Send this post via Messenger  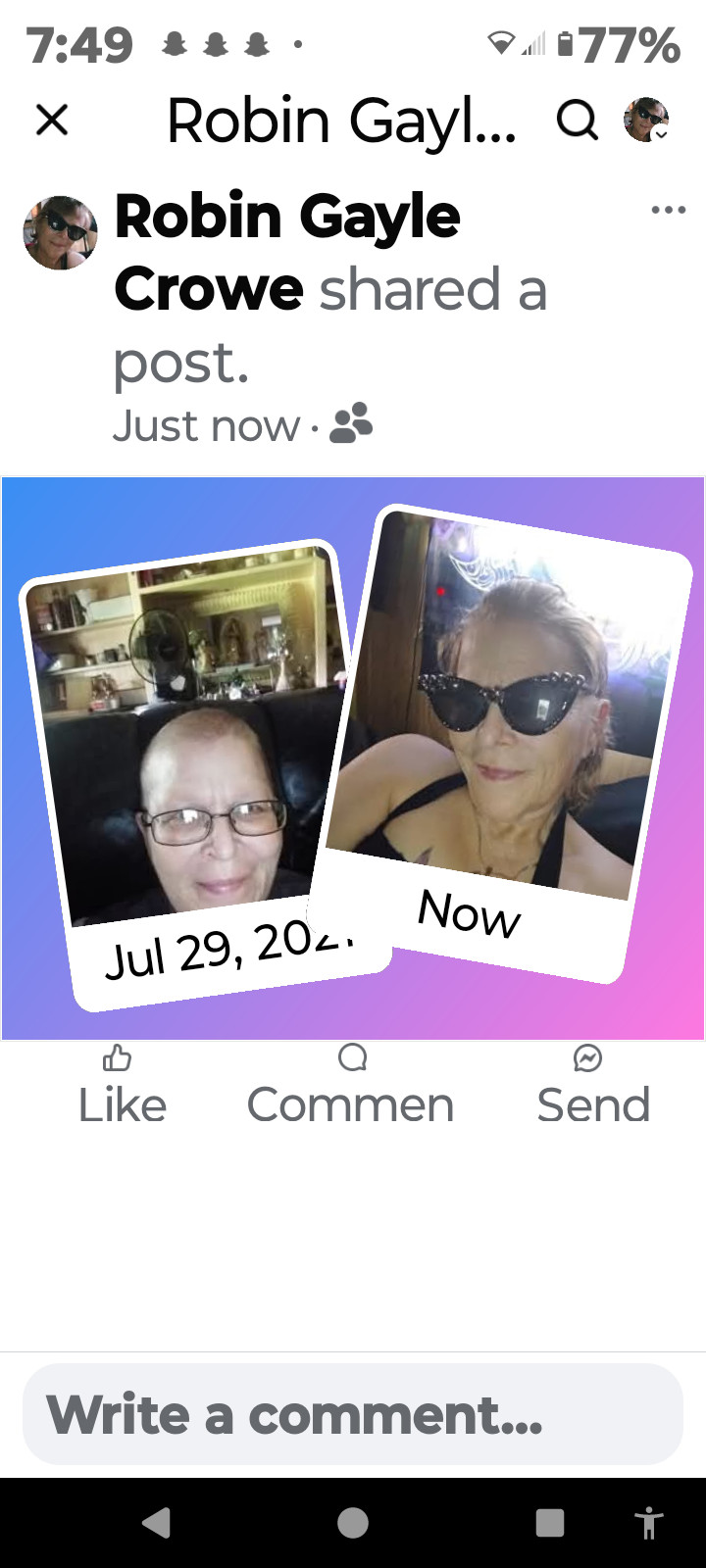click(592, 1086)
